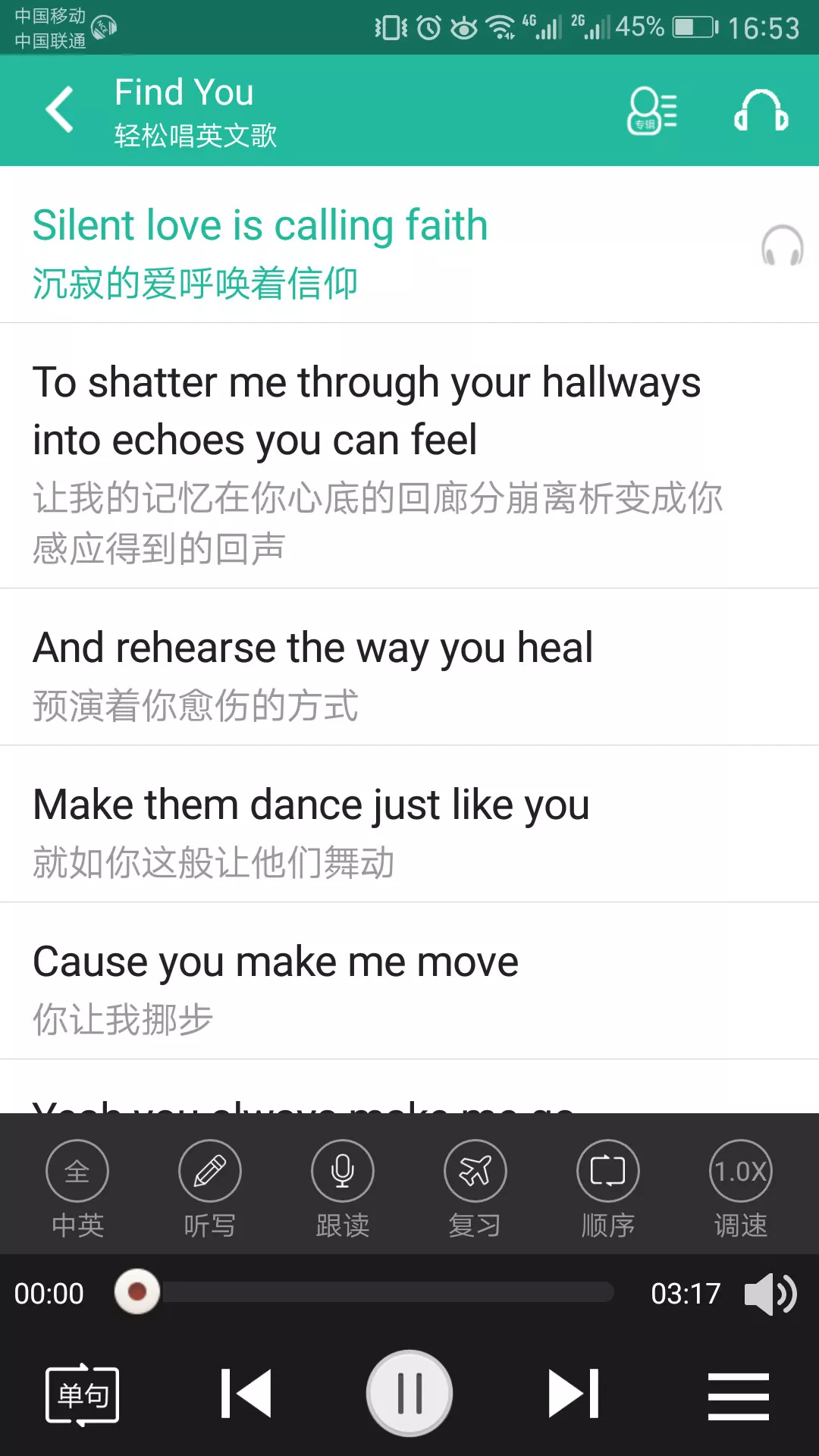
Task: Select line 'Make them dance just like you'
Action: pos(311,805)
